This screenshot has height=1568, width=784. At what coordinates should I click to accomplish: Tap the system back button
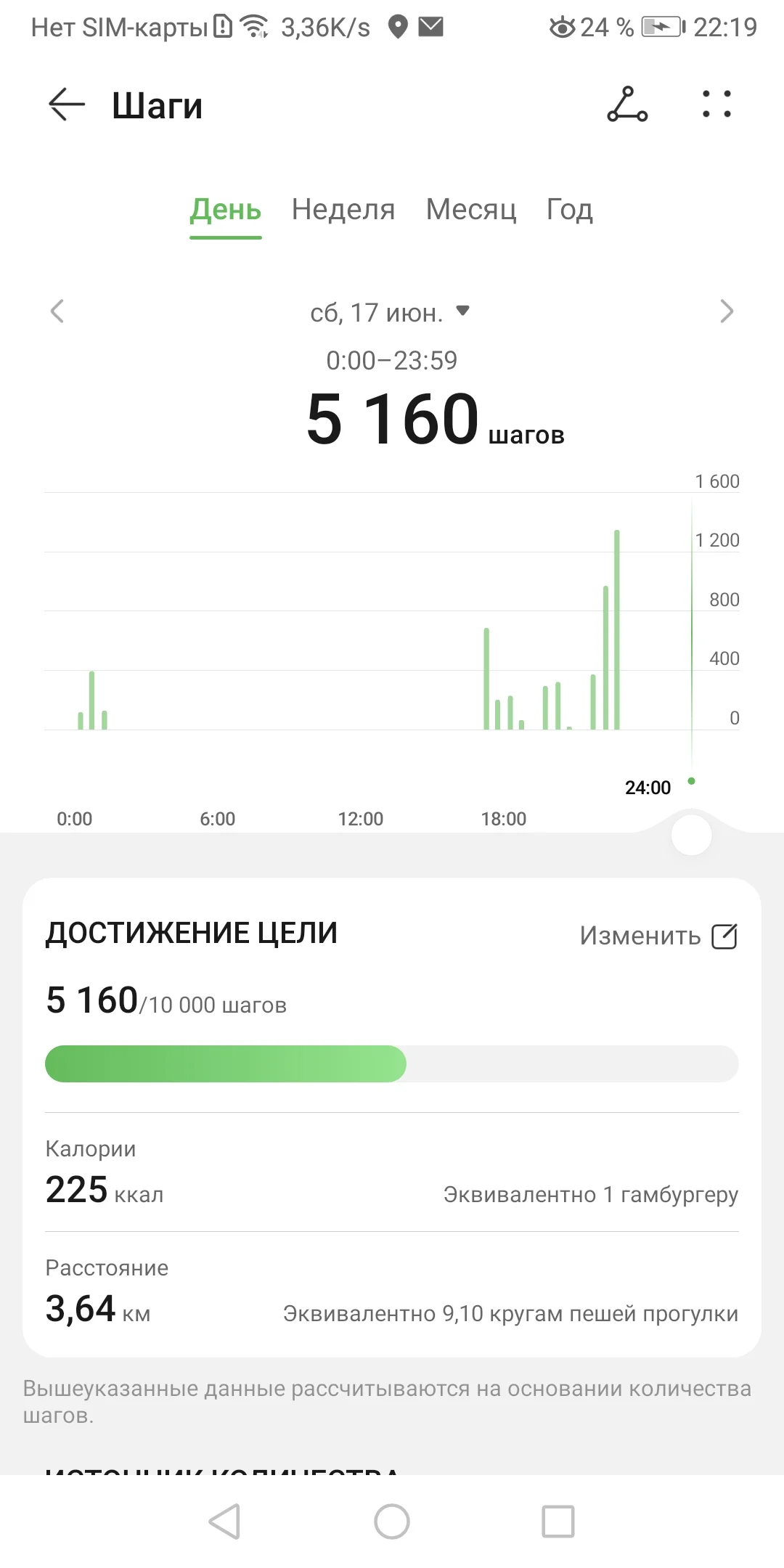pyautogui.click(x=224, y=1521)
